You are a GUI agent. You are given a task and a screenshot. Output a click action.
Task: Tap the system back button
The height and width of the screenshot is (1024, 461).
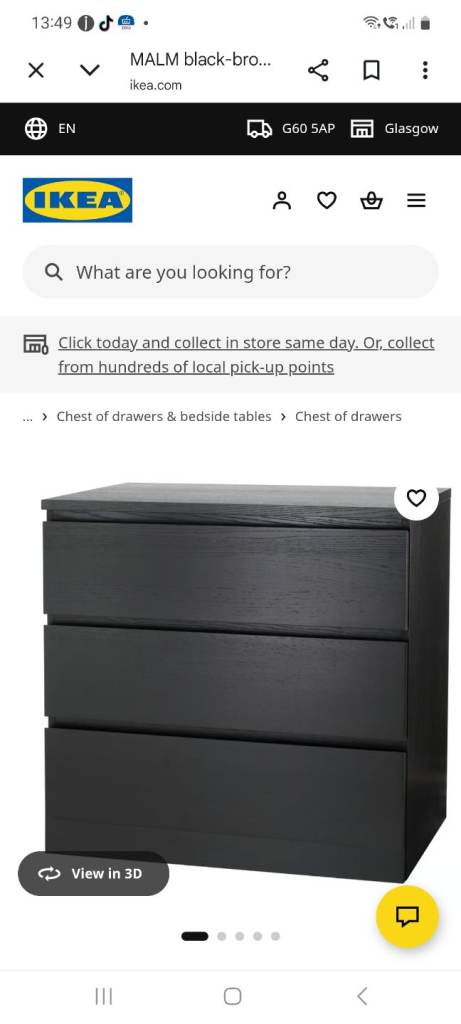click(x=362, y=996)
